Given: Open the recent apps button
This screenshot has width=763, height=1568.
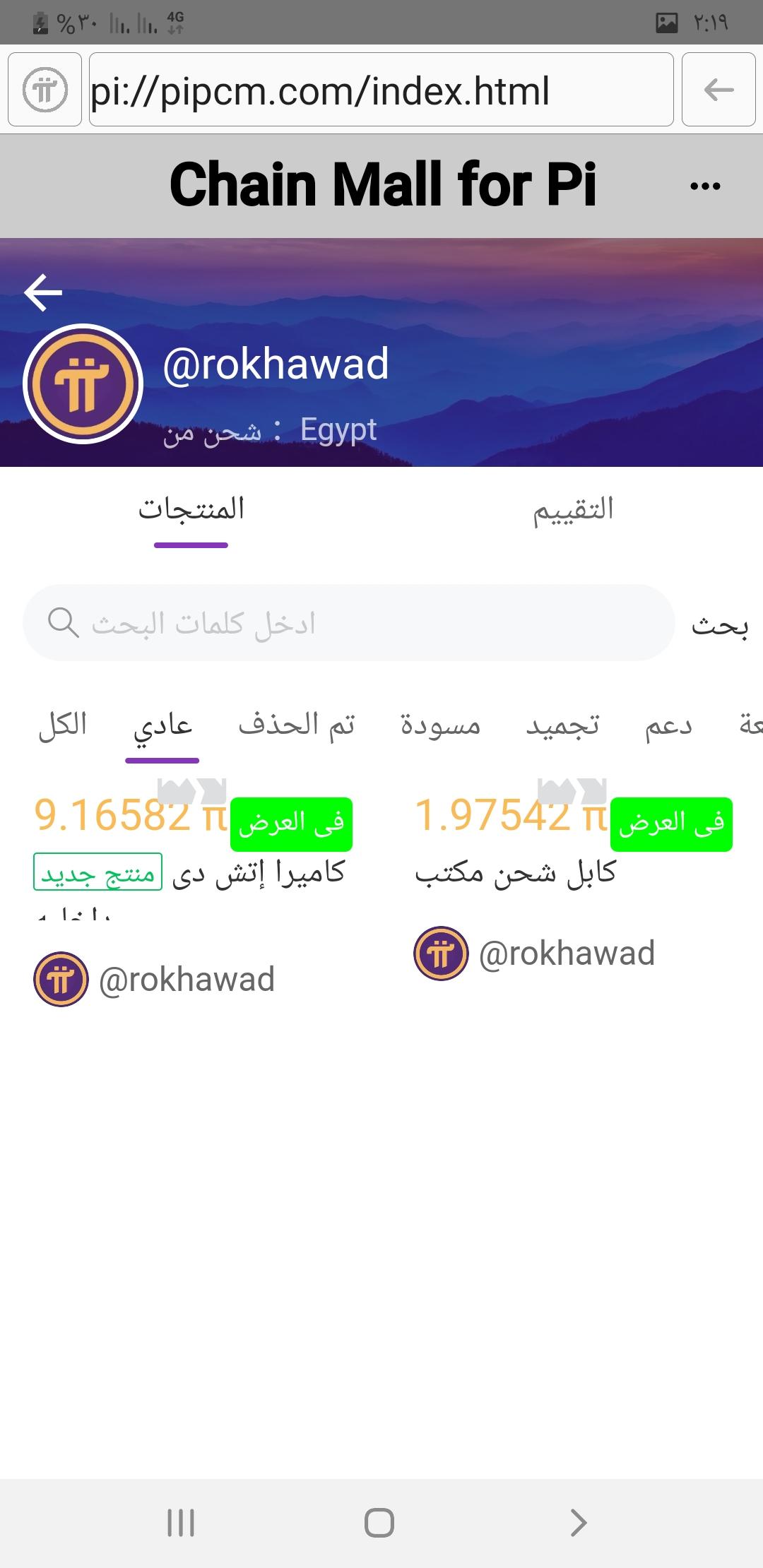Looking at the screenshot, I should click(181, 1523).
